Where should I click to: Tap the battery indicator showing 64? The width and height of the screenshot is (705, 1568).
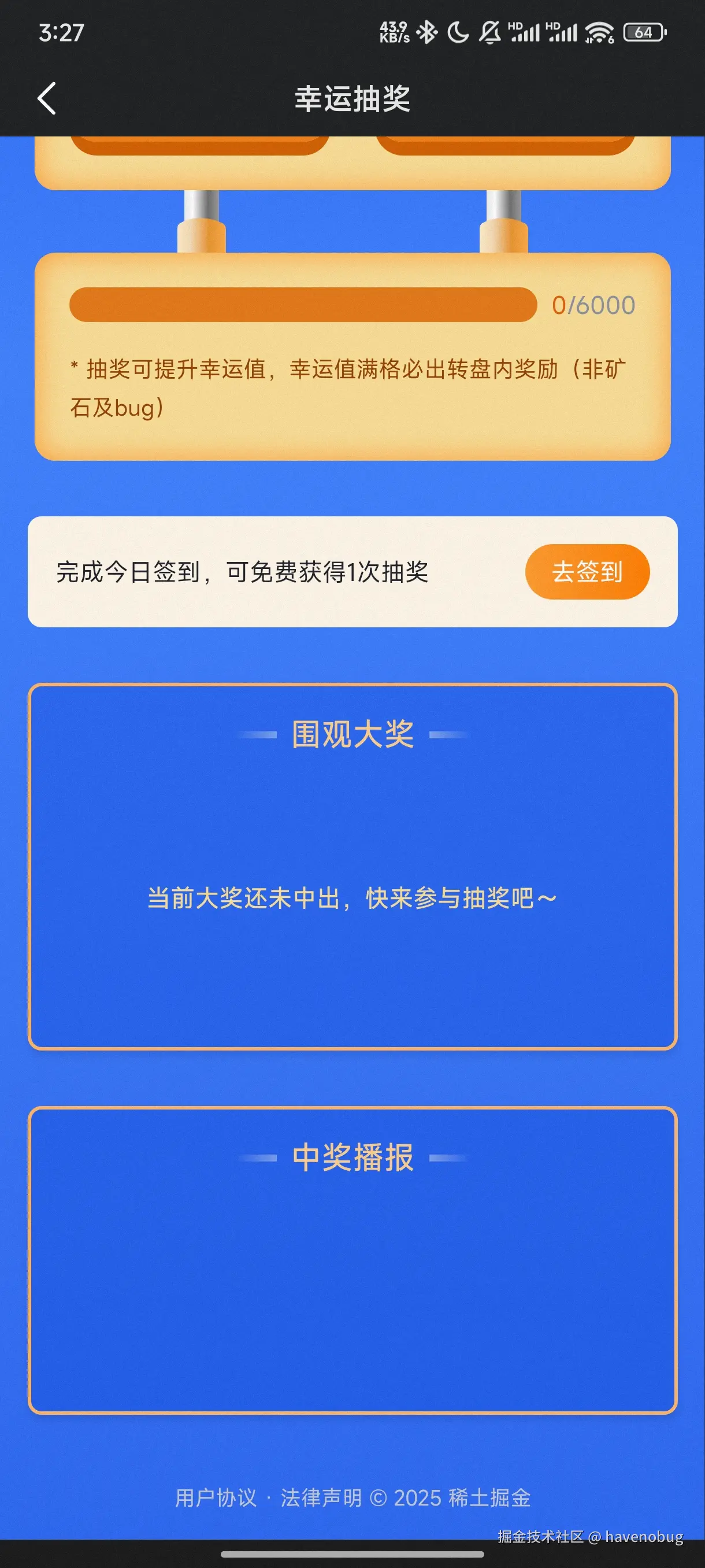[646, 32]
